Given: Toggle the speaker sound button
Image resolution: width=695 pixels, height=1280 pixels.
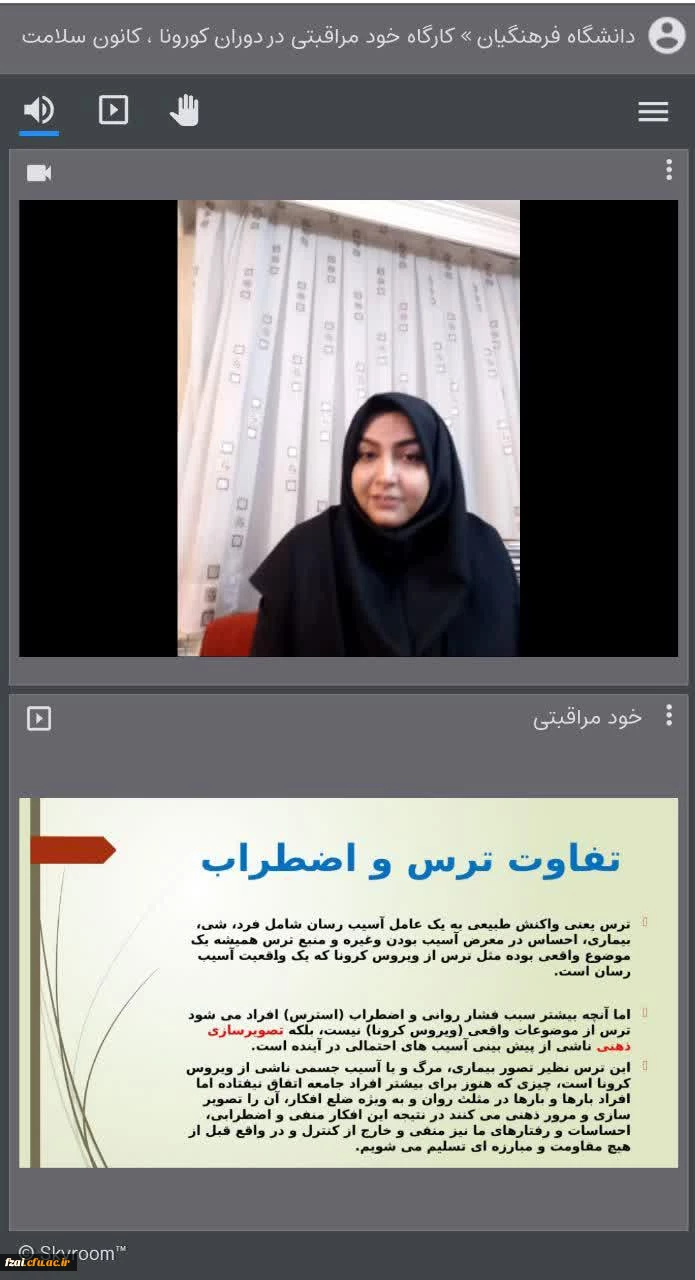Looking at the screenshot, I should [39, 110].
